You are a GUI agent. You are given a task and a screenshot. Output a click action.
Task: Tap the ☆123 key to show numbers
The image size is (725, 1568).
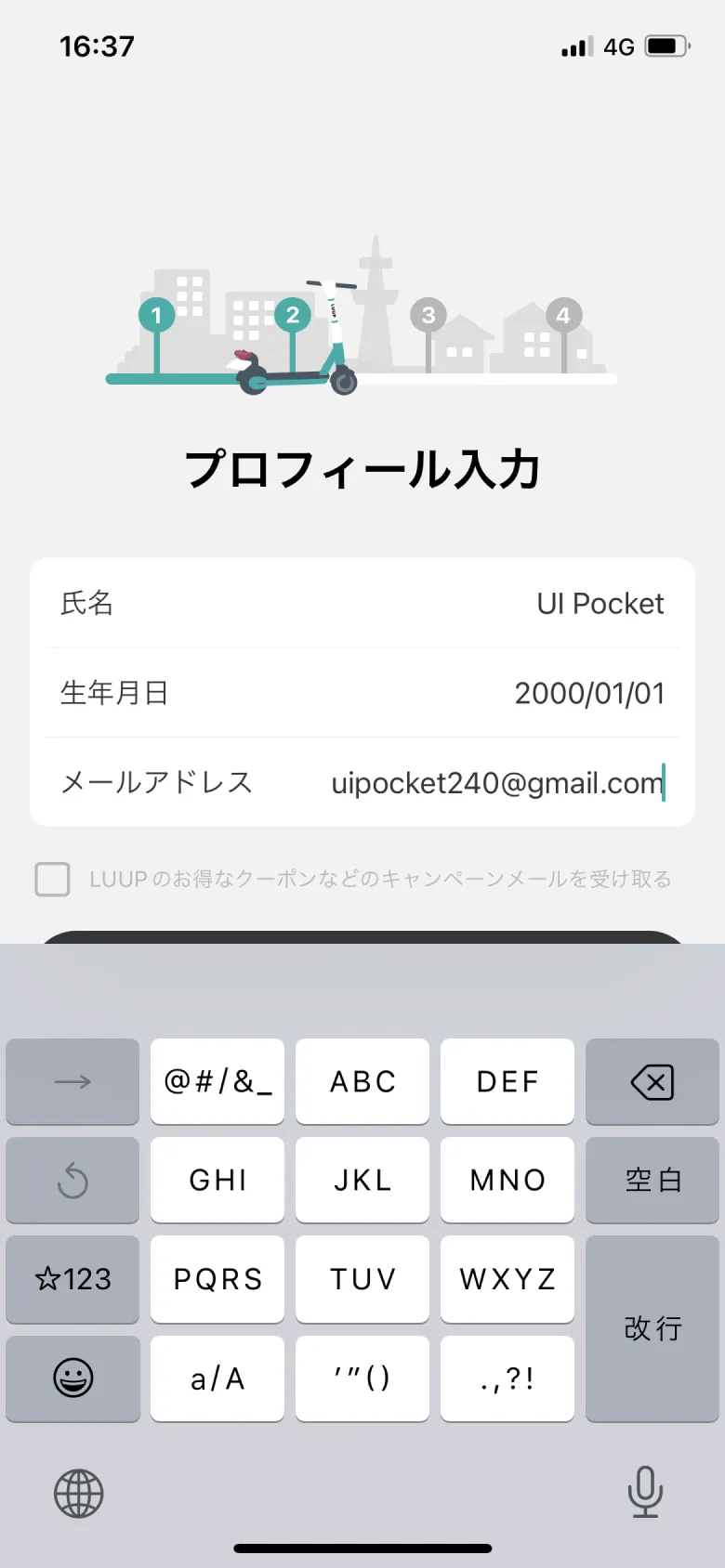(72, 1279)
